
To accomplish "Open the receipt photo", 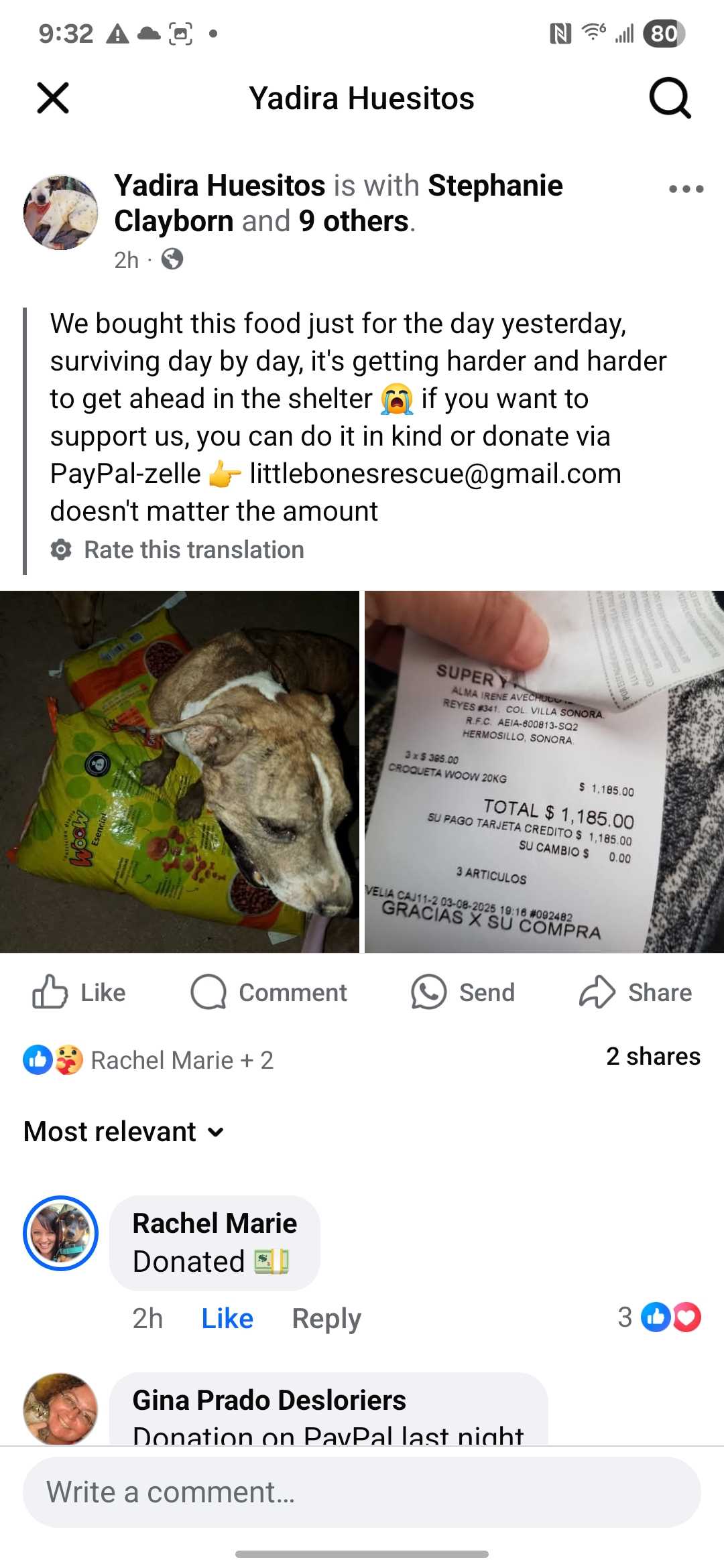I will [x=544, y=771].
